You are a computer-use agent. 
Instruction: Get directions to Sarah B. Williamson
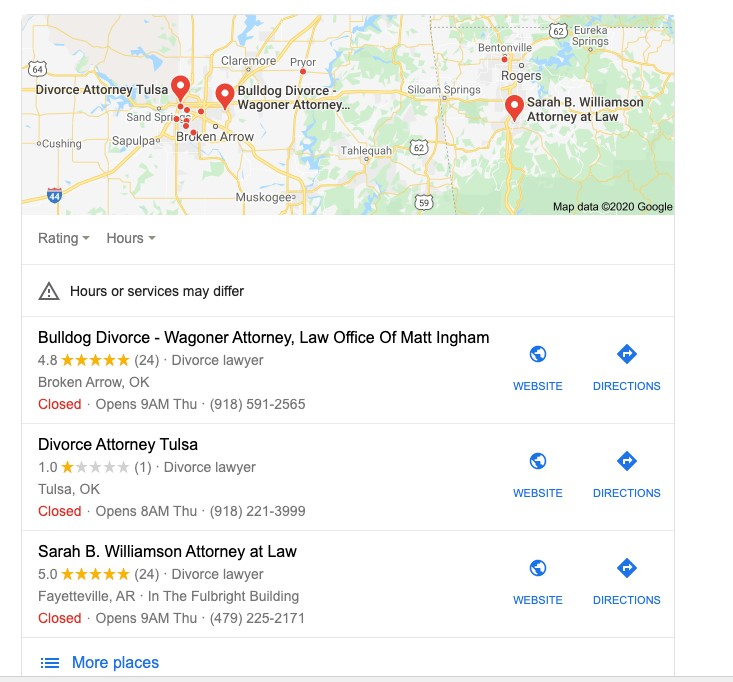(626, 581)
